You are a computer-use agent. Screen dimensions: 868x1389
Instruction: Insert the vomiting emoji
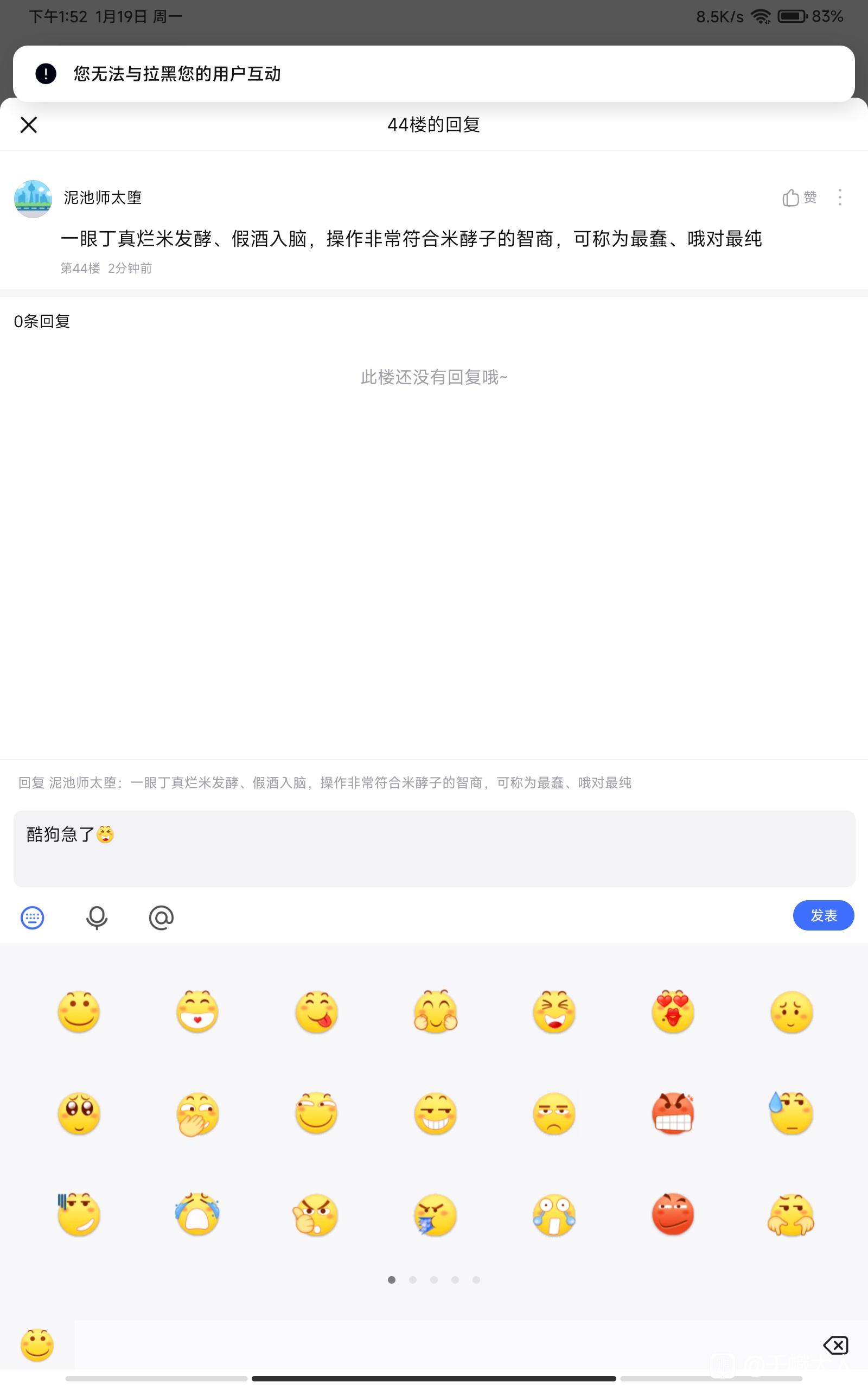tap(435, 1214)
